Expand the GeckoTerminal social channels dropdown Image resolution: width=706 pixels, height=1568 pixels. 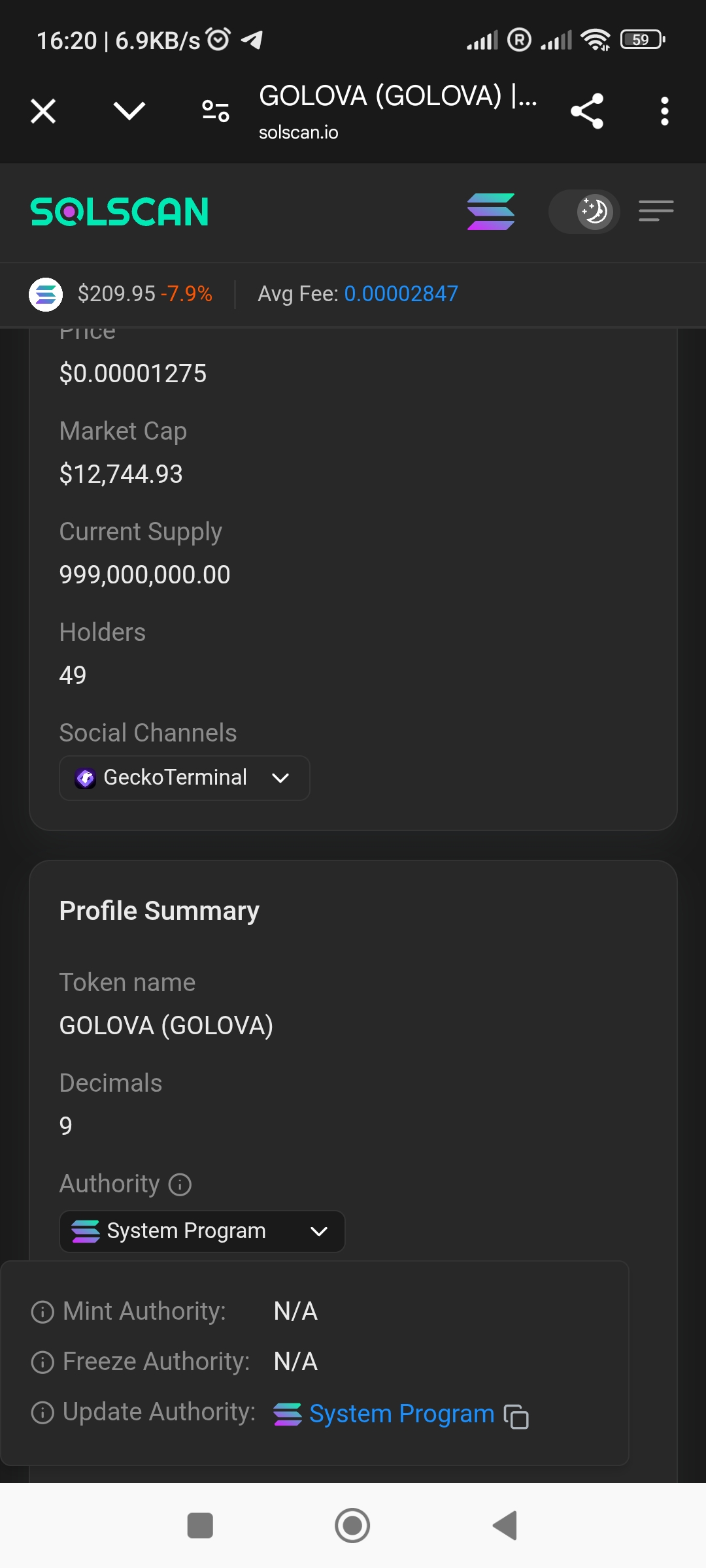coord(184,778)
